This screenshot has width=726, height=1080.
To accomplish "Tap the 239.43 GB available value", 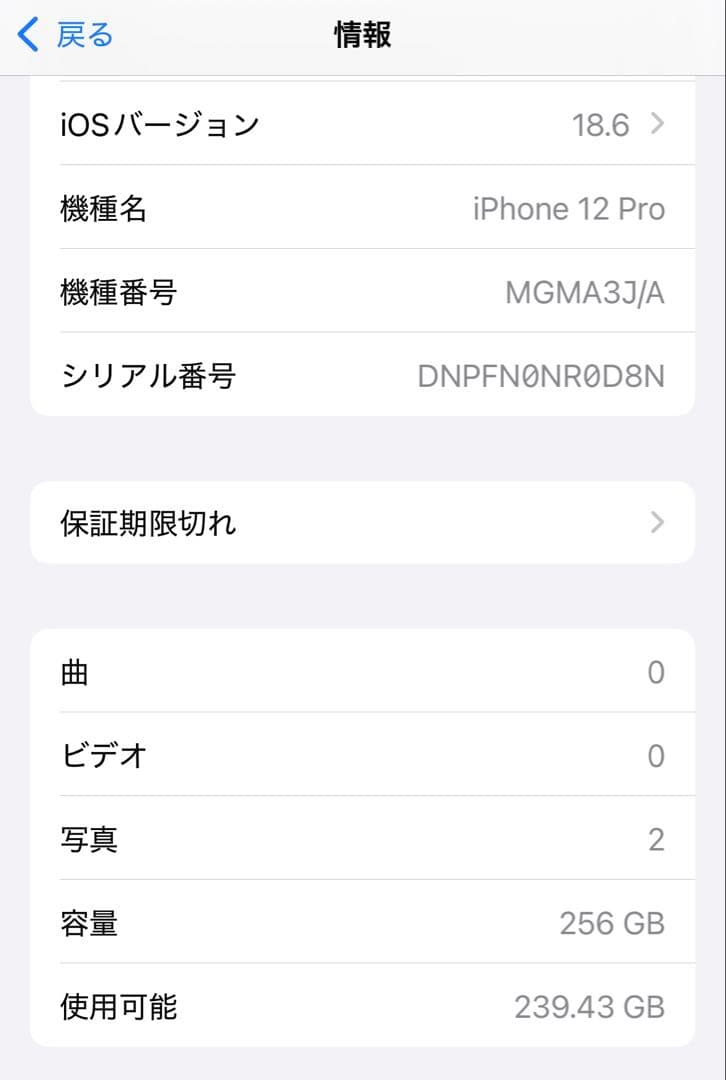I will click(x=590, y=1008).
